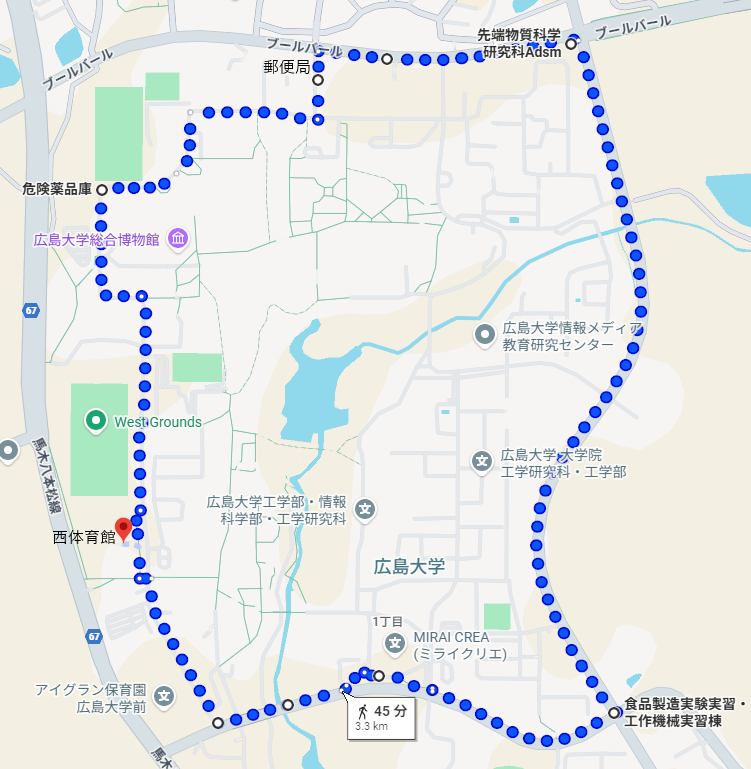Open the 広島大学大学院 工学研究科・工学部 marker
The width and height of the screenshot is (751, 769).
(482, 461)
